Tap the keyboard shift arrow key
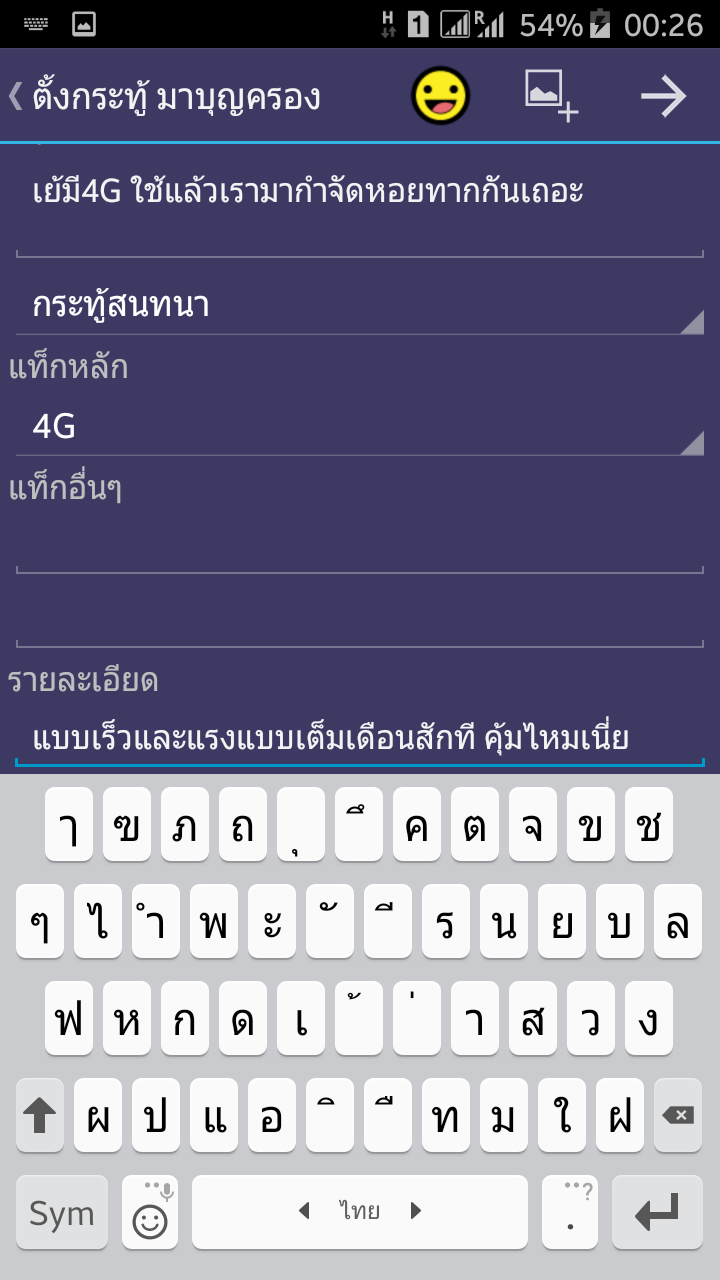 tap(40, 1115)
